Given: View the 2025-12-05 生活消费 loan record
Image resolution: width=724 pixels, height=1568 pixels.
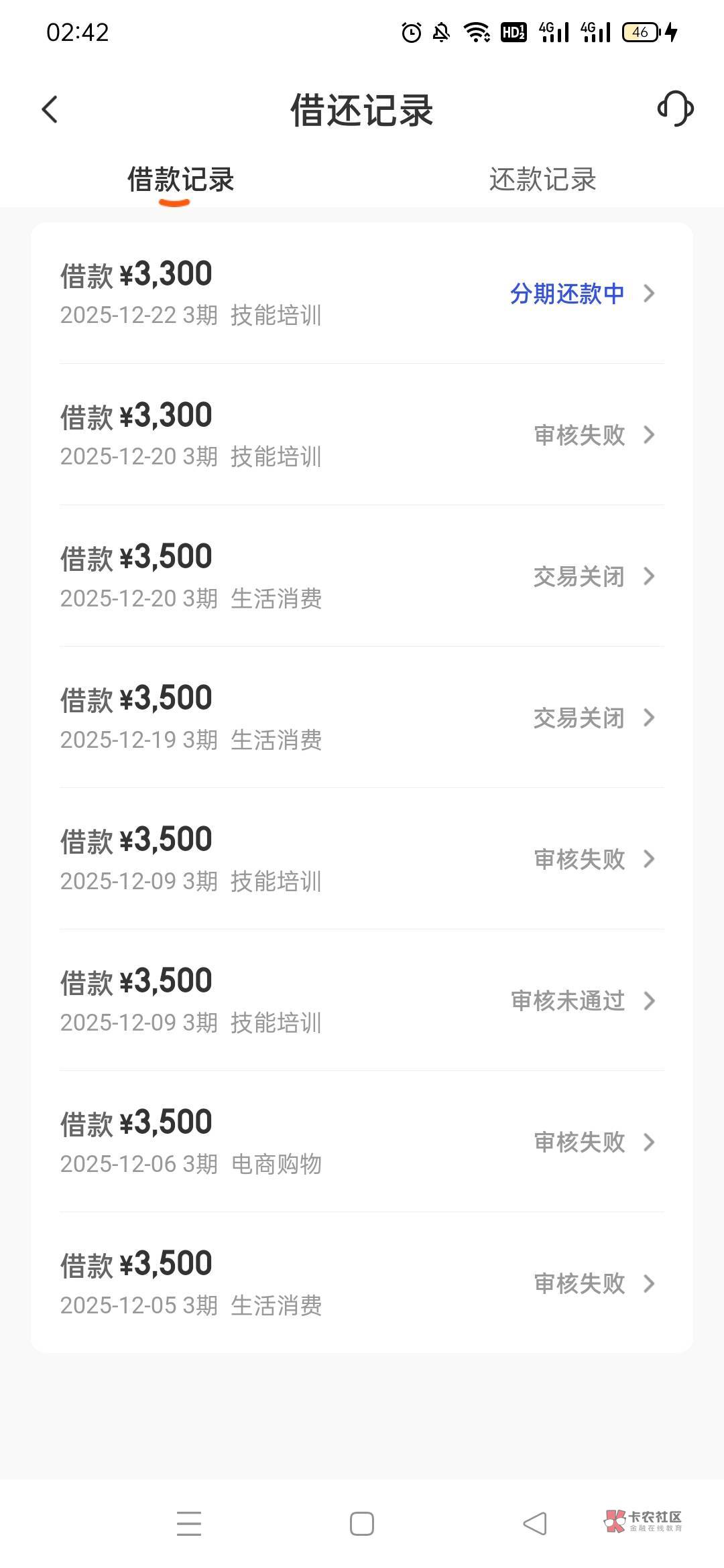Looking at the screenshot, I should click(x=362, y=1283).
